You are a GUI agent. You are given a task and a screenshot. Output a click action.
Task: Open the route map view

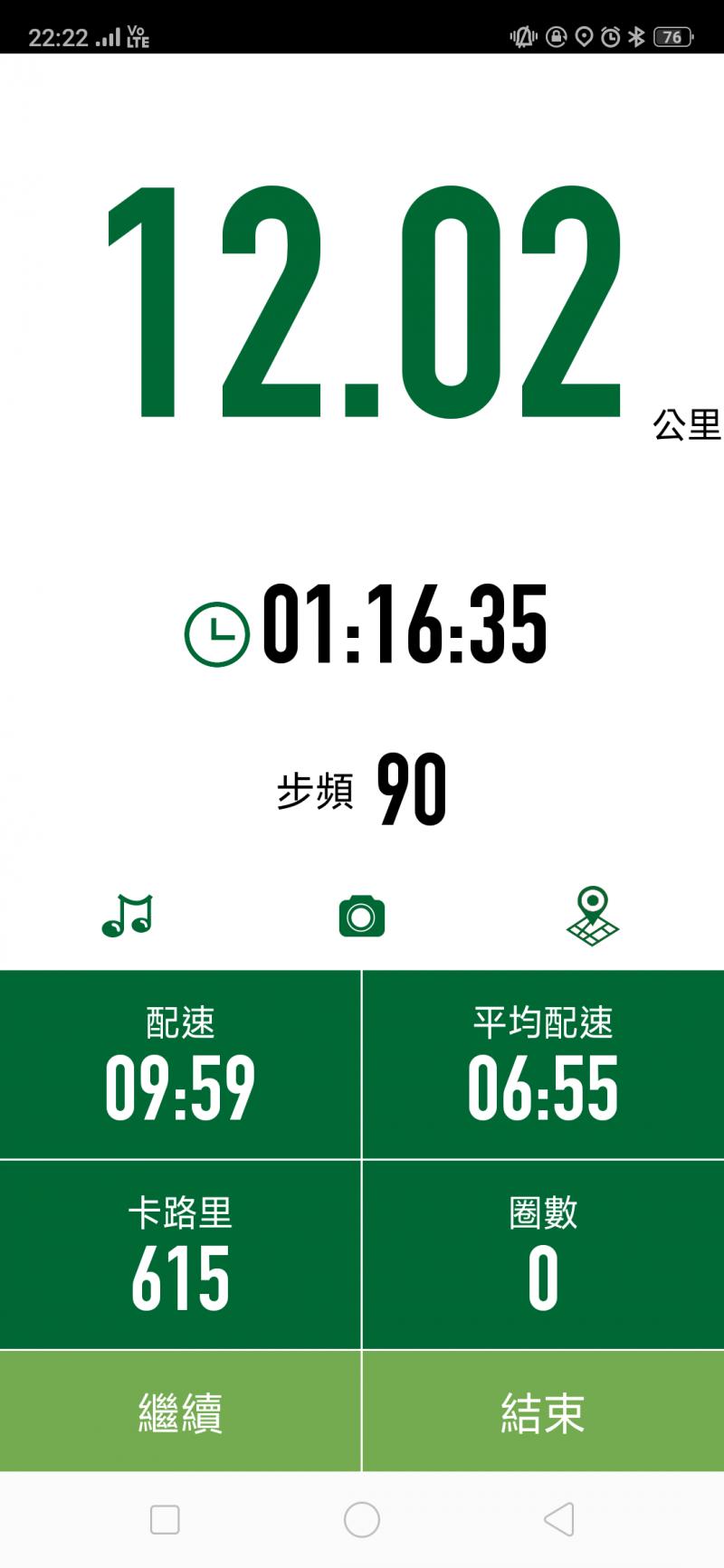point(593,916)
